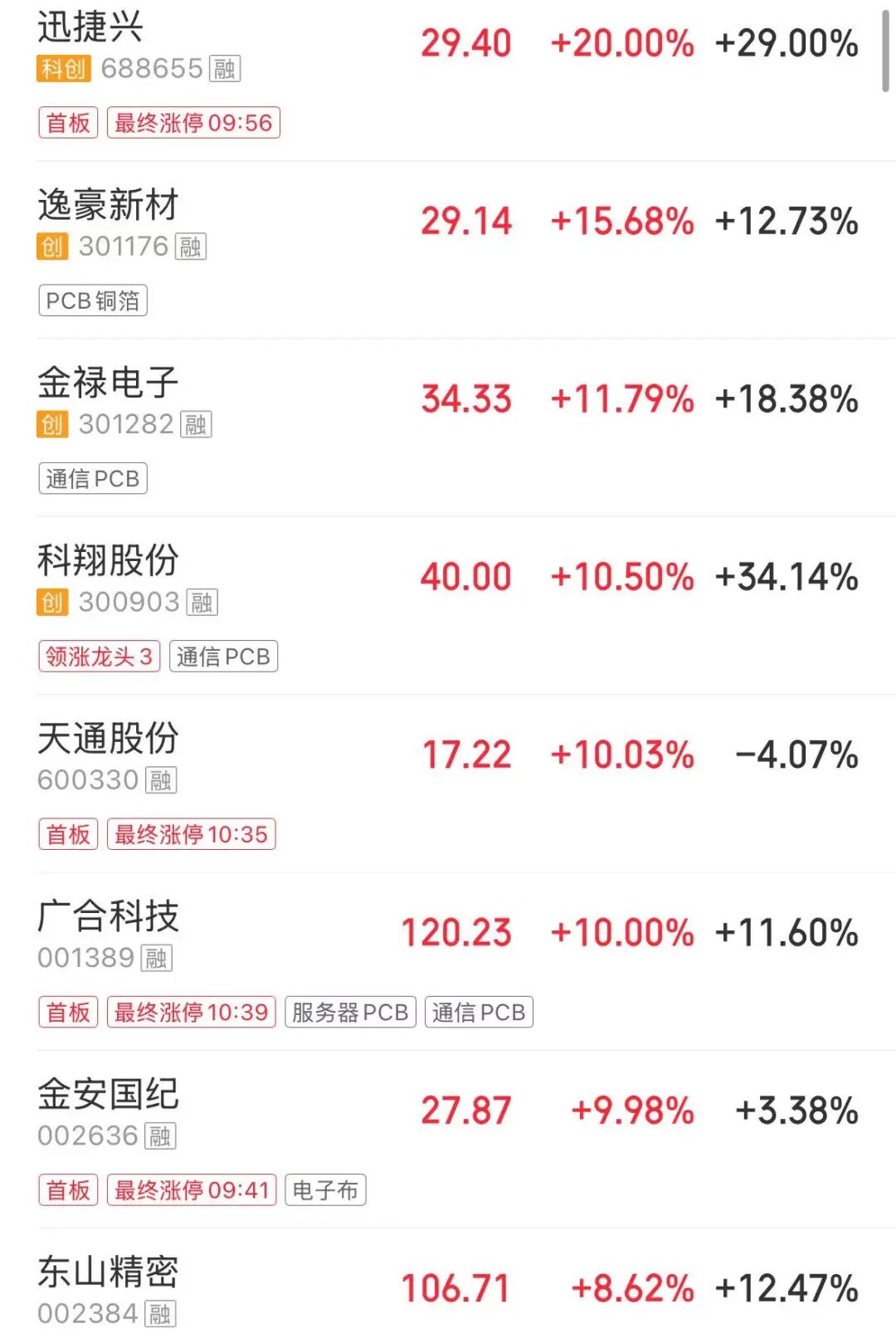The width and height of the screenshot is (896, 1338).
Task: Open the 金禄电子 stock row
Action: 108,383
